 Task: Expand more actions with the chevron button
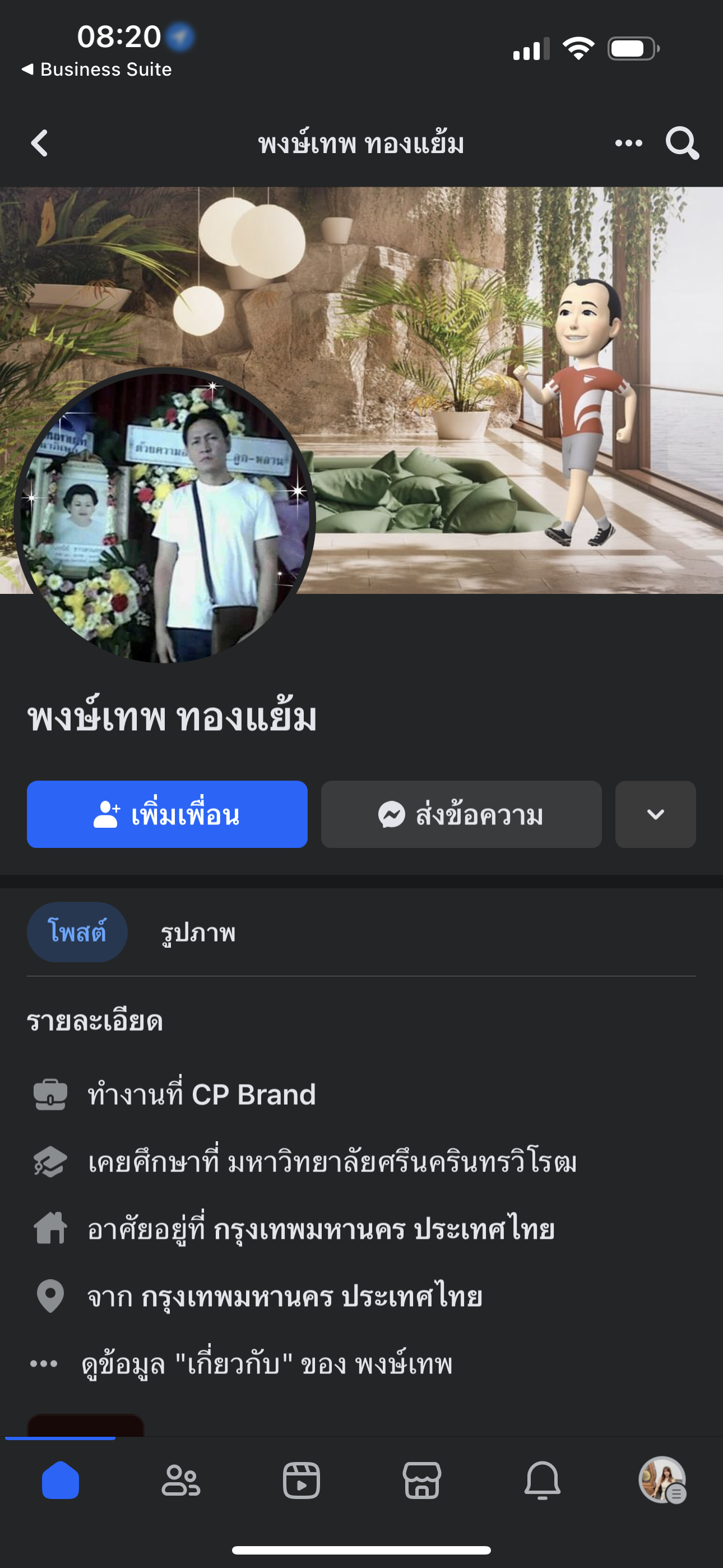655,814
